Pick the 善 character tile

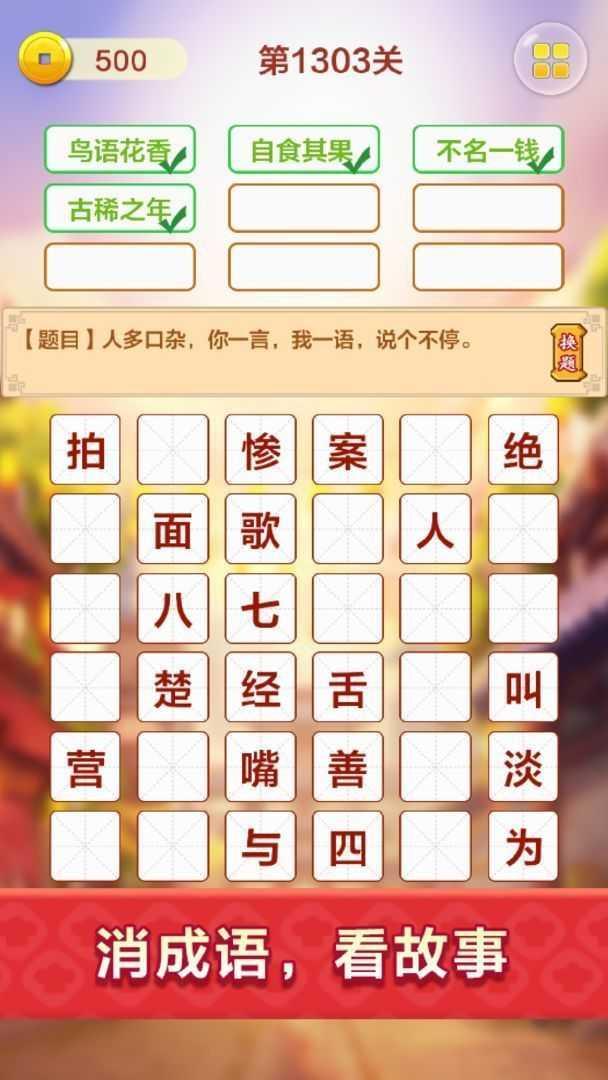pos(348,767)
